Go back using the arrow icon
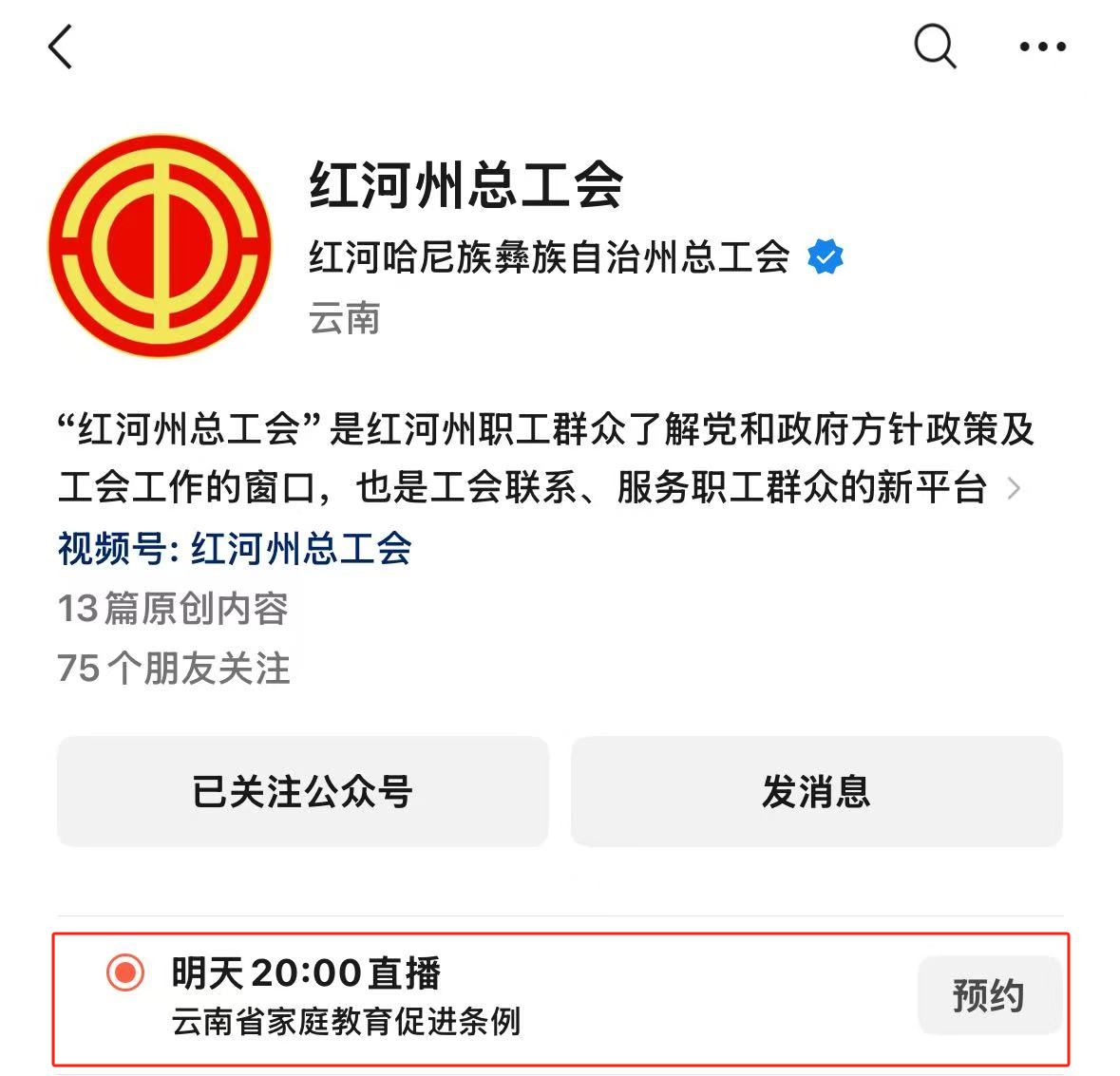 tap(61, 47)
